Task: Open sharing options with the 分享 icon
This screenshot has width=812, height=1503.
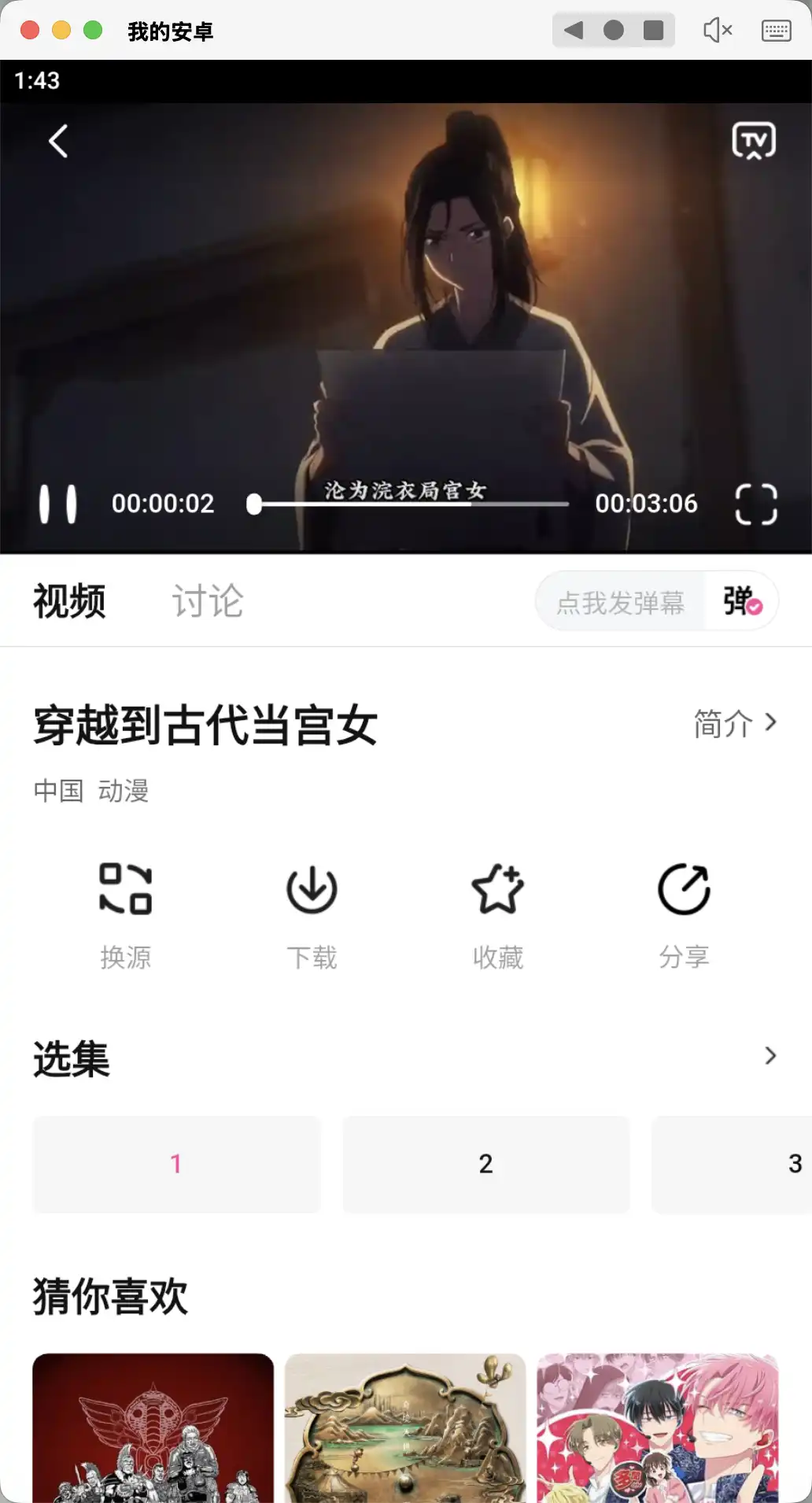Action: pos(685,891)
